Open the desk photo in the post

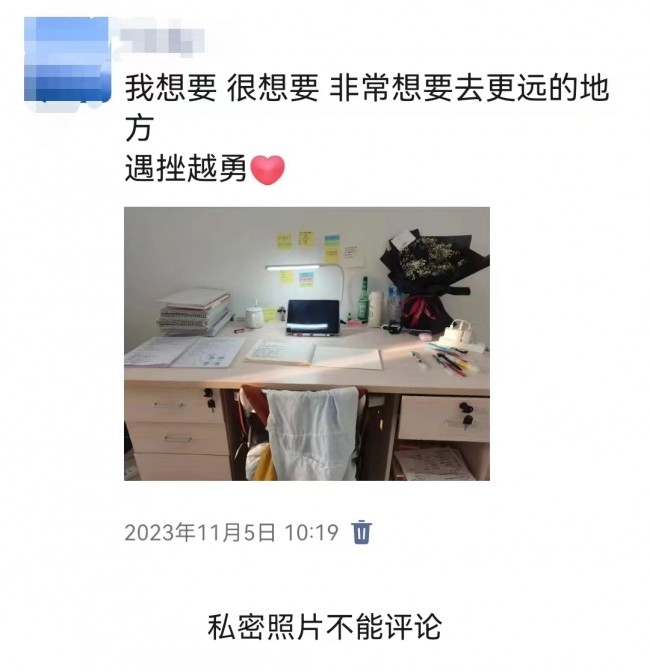[306, 343]
